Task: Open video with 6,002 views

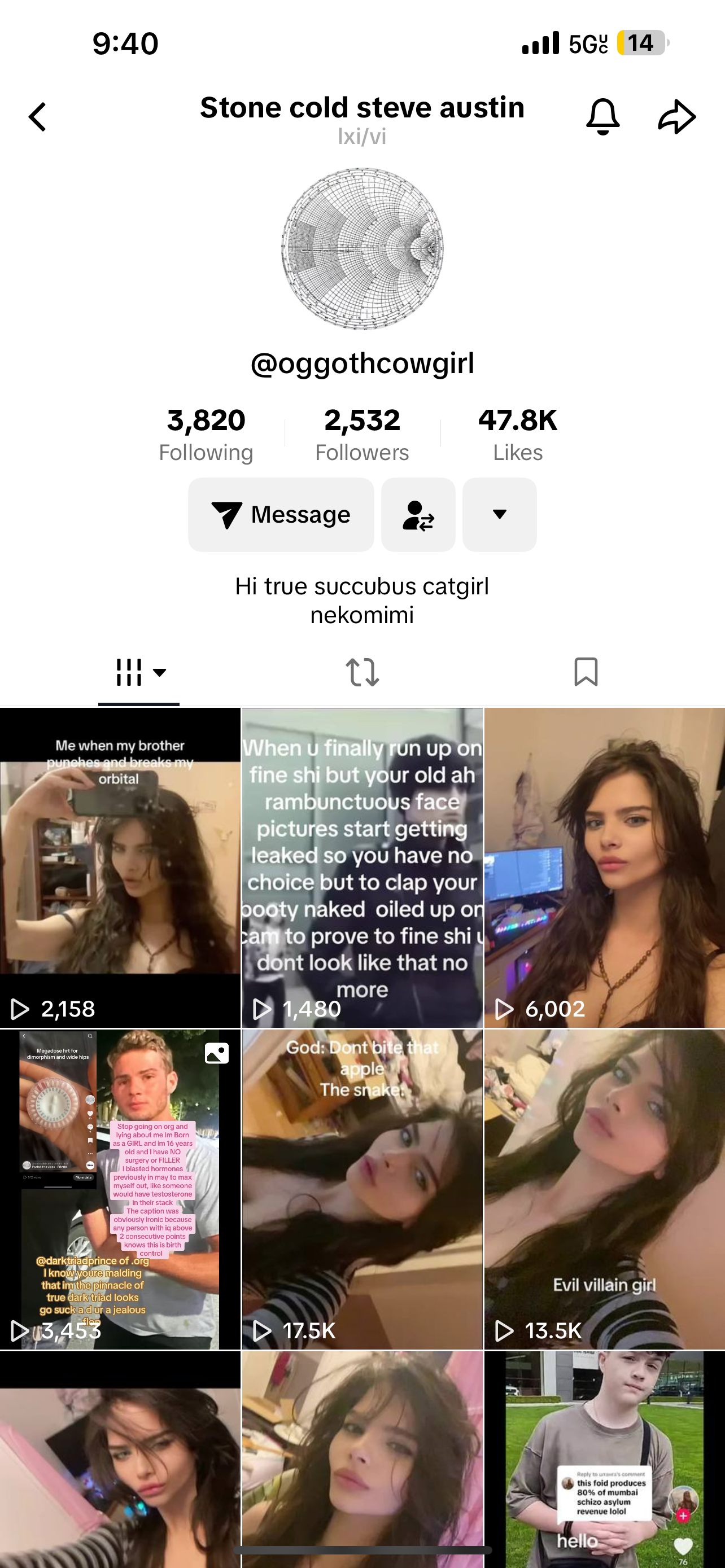Action: click(x=605, y=868)
